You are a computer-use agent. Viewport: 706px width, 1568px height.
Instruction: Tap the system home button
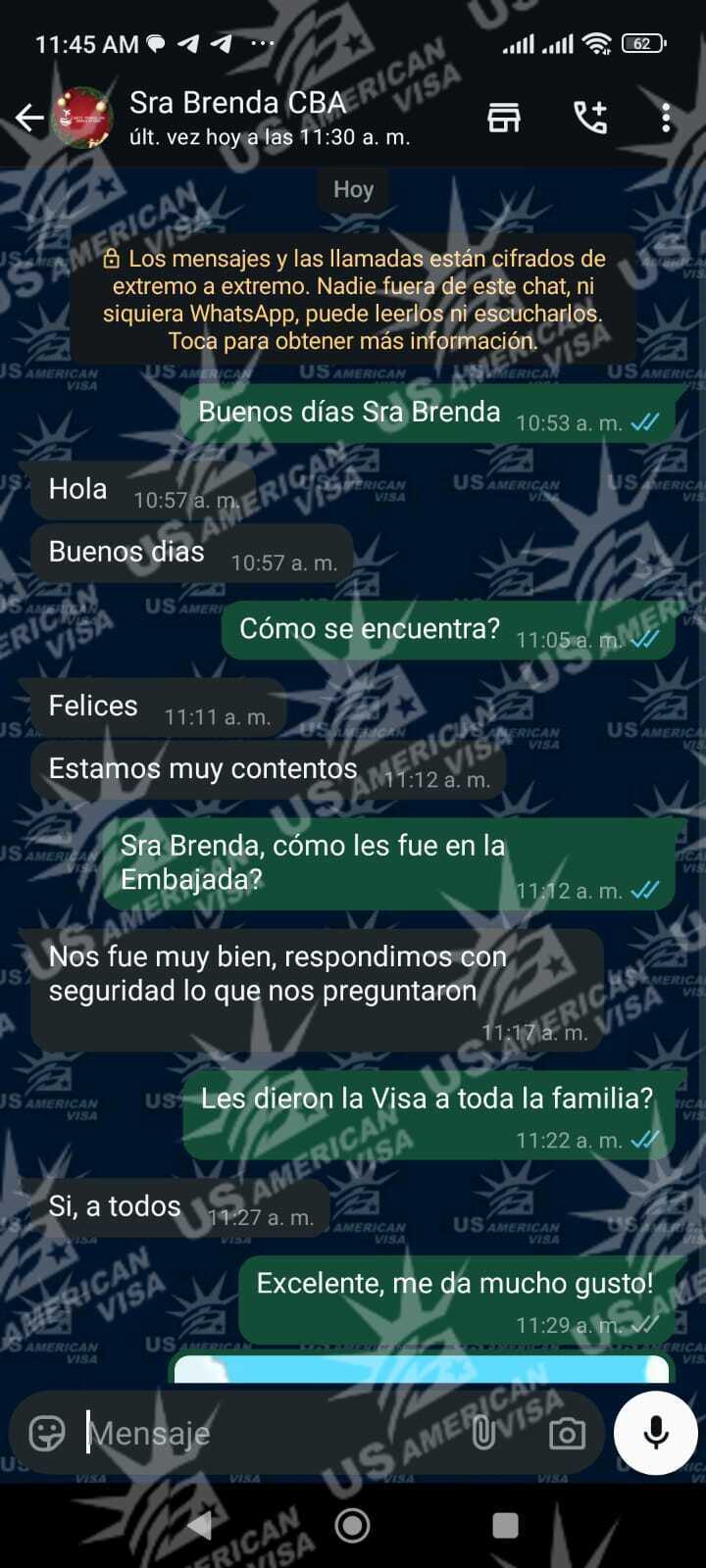[352, 1525]
